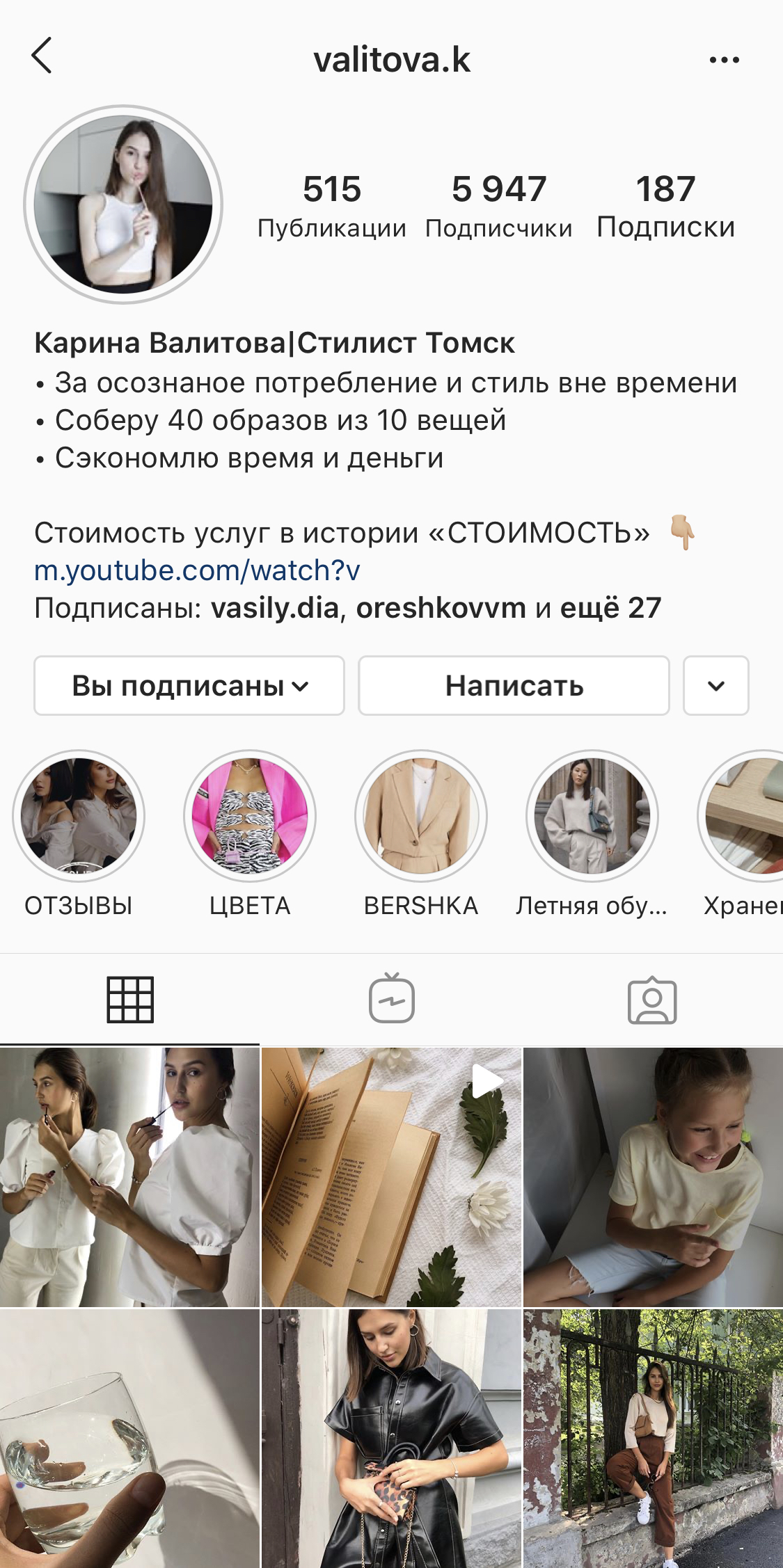The width and height of the screenshot is (783, 1568).
Task: Switch to the IGTV tab
Action: tap(392, 1000)
